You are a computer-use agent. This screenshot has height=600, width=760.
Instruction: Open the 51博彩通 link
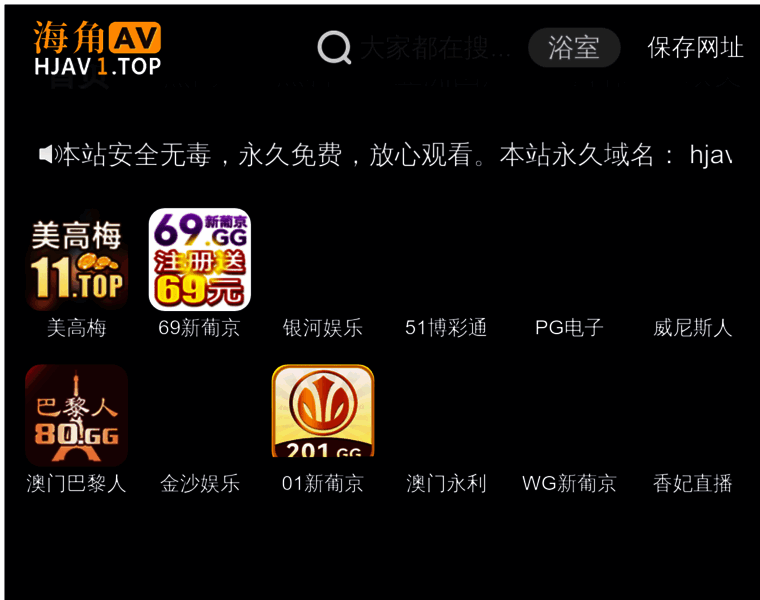tap(446, 327)
